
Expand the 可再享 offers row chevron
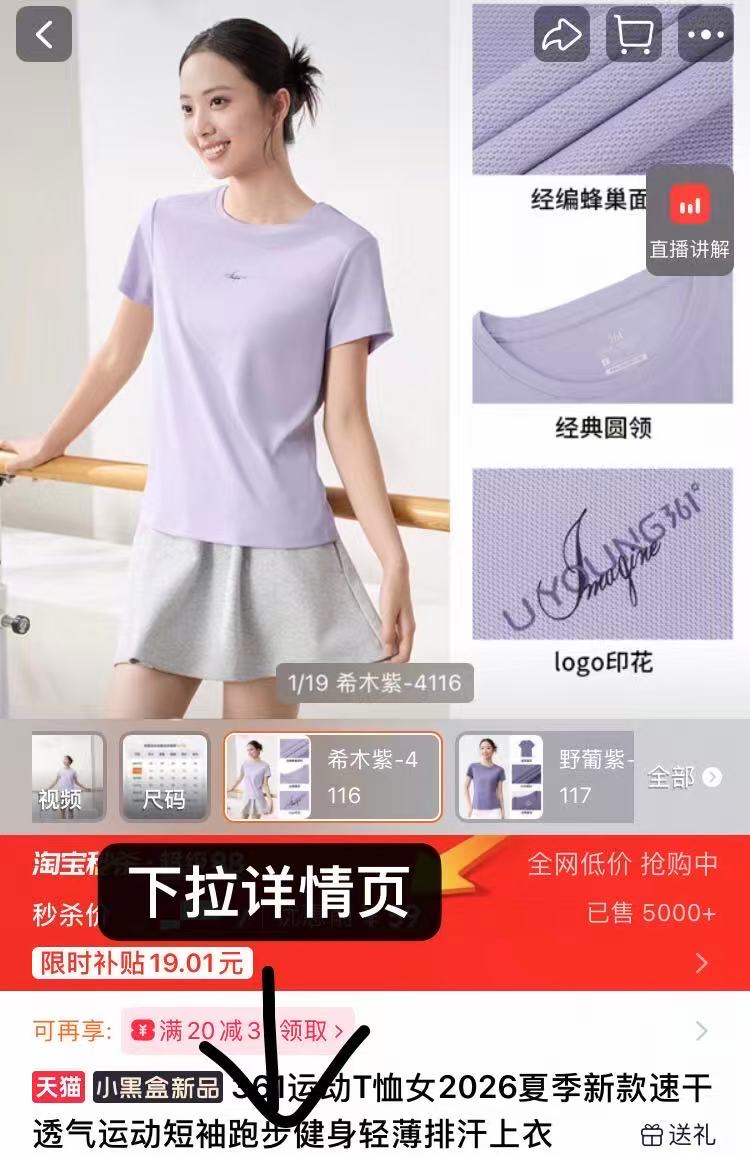pyautogui.click(x=702, y=1030)
